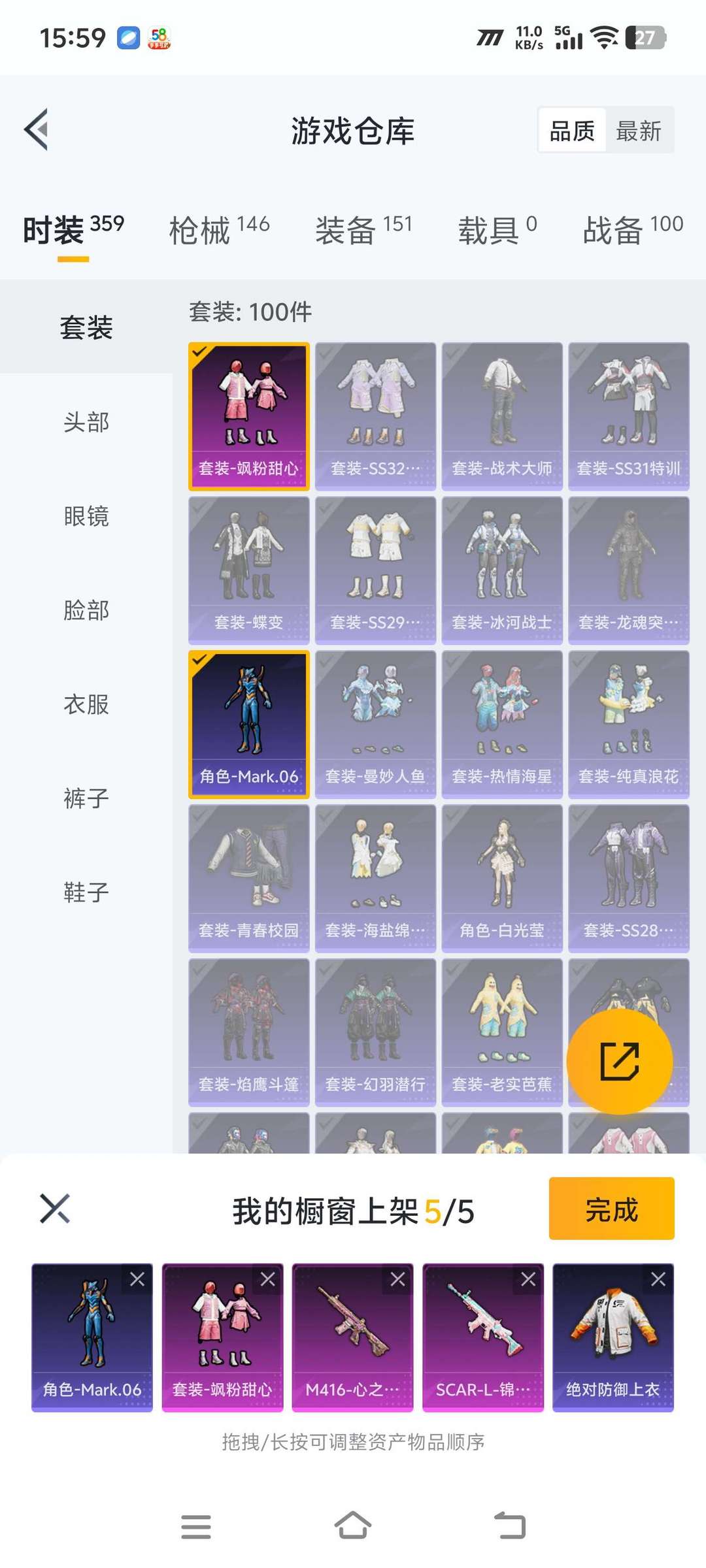Tap the 角色-白光莹 character tile
This screenshot has height=1568, width=706.
502,879
